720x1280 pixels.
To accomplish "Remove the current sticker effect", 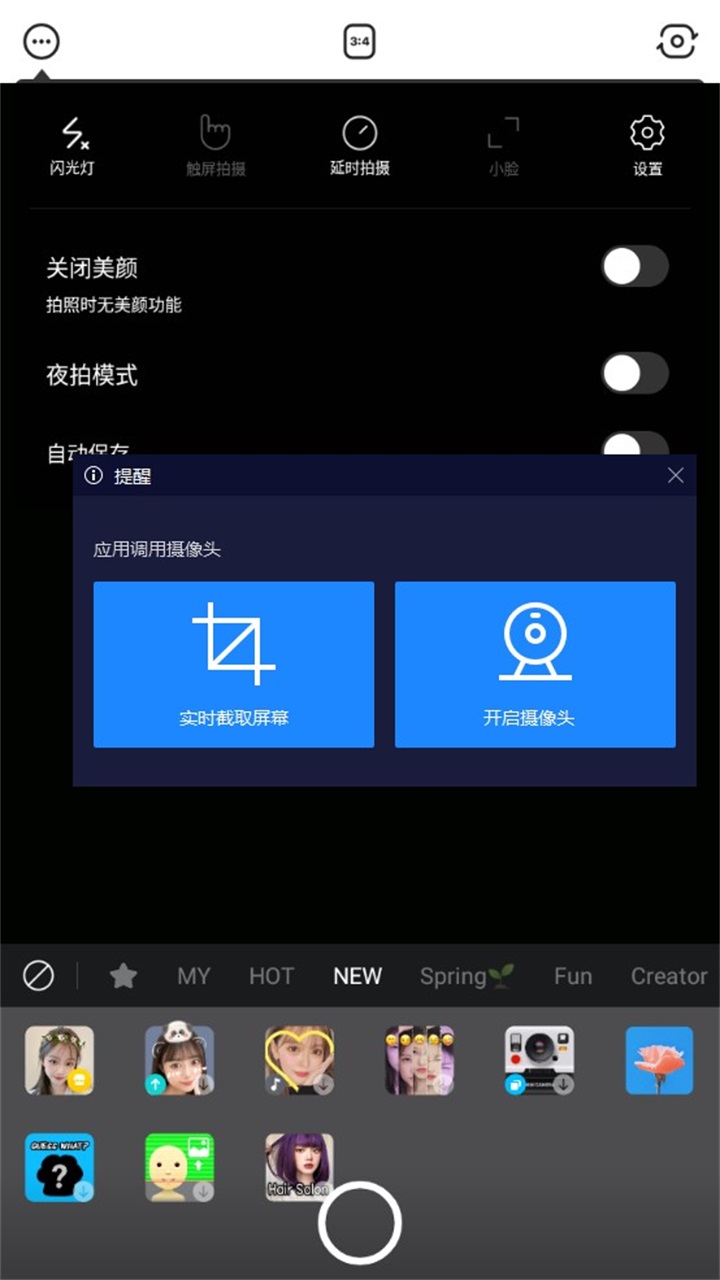I will tap(39, 975).
